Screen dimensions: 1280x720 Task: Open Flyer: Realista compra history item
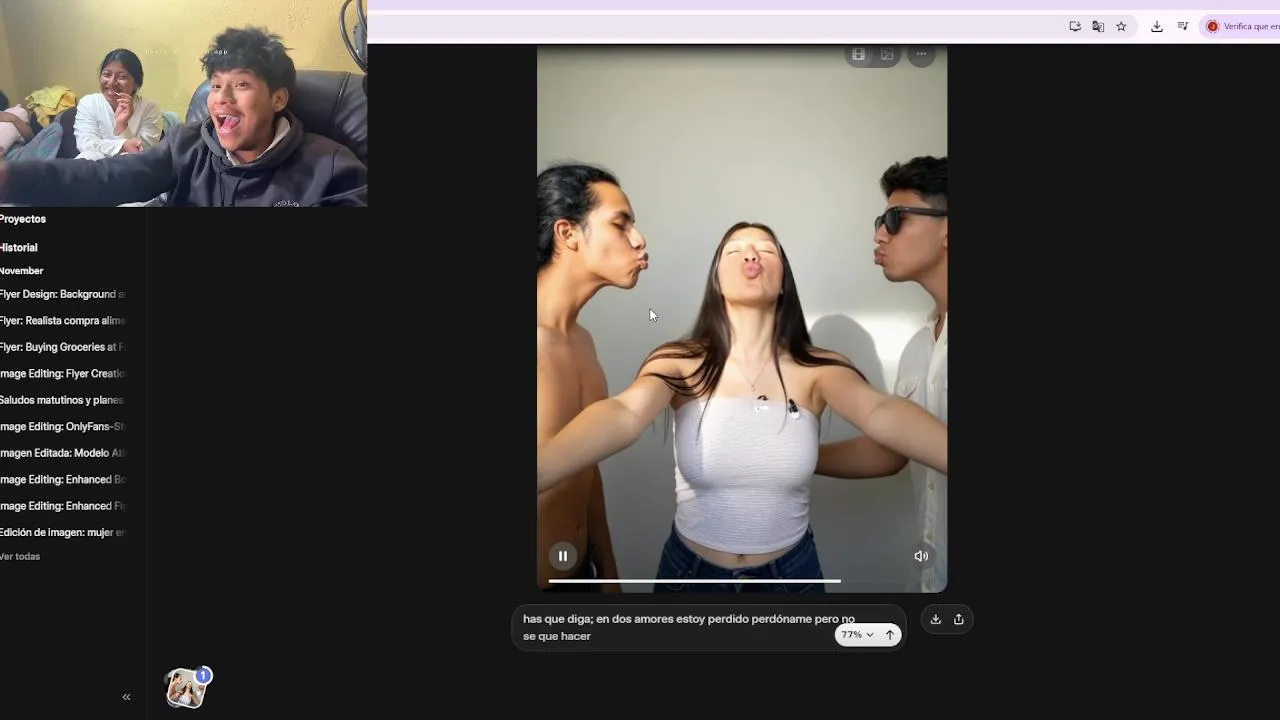tap(62, 321)
